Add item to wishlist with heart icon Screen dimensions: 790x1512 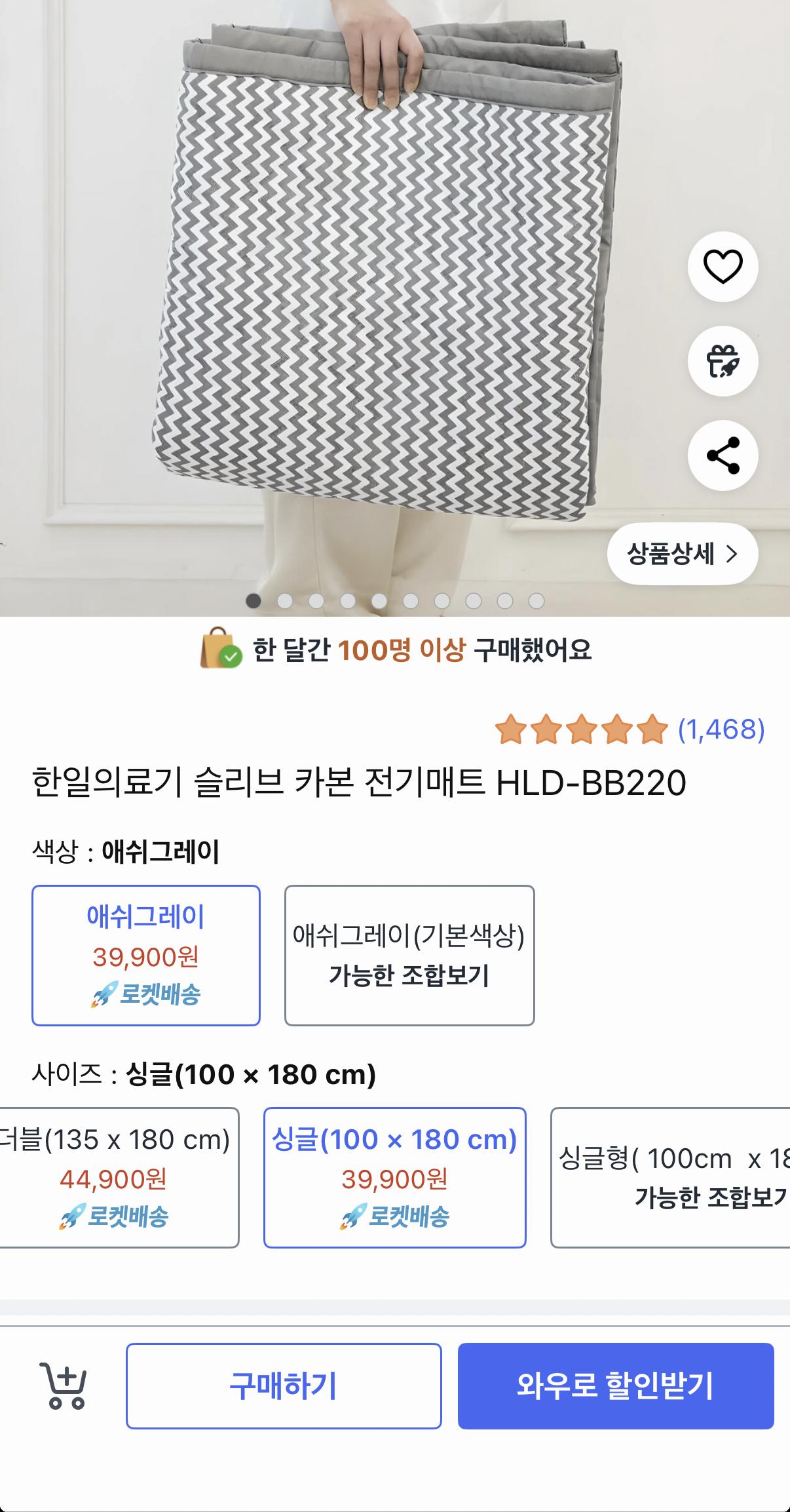(x=723, y=265)
